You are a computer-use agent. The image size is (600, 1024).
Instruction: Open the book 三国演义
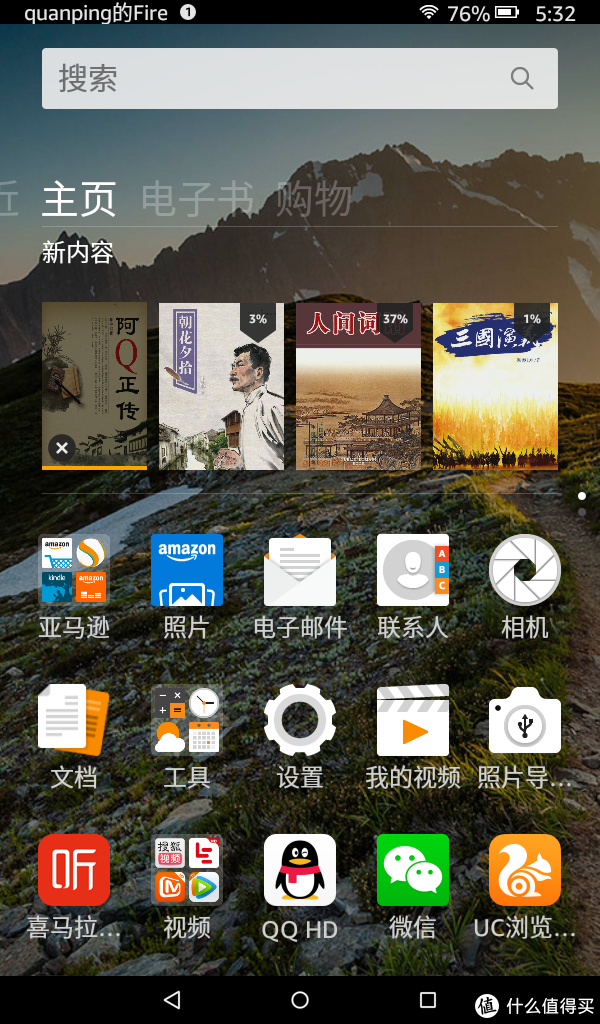[x=495, y=386]
